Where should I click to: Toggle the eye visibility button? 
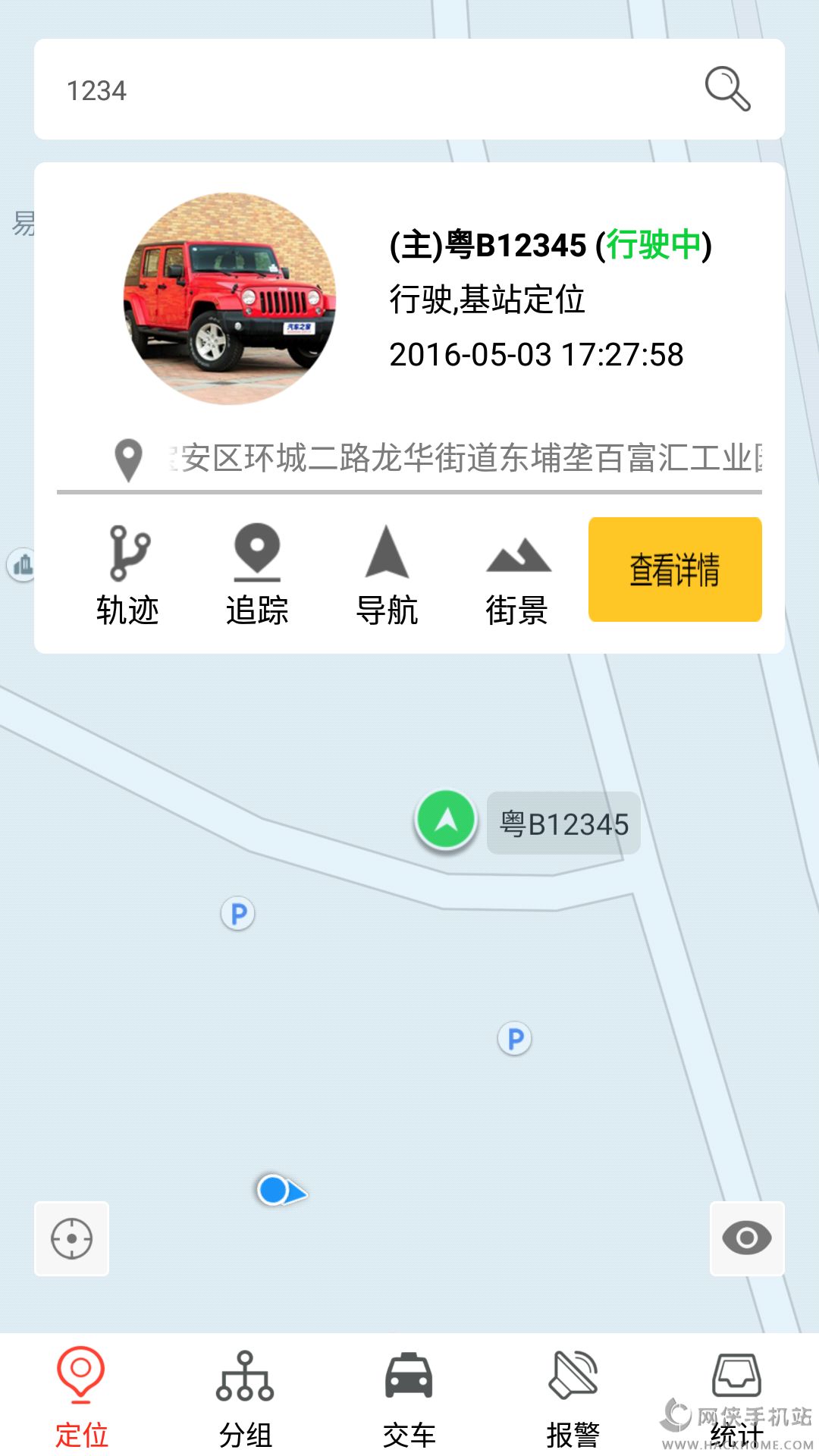747,1239
